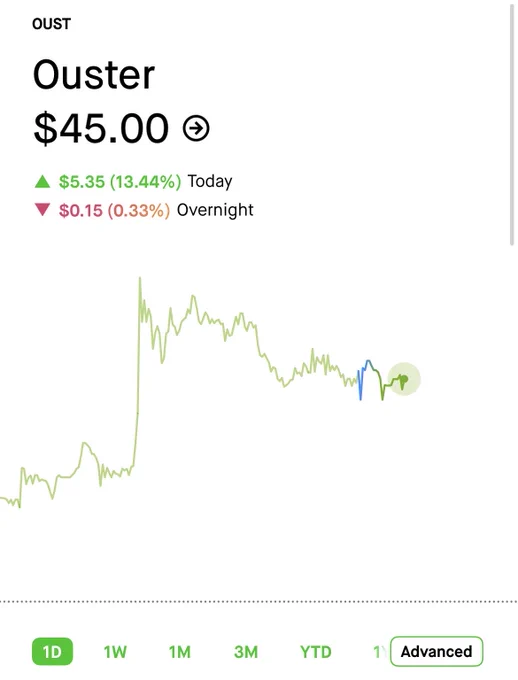View the YTD chart range
518x680 pixels.
coord(316,652)
